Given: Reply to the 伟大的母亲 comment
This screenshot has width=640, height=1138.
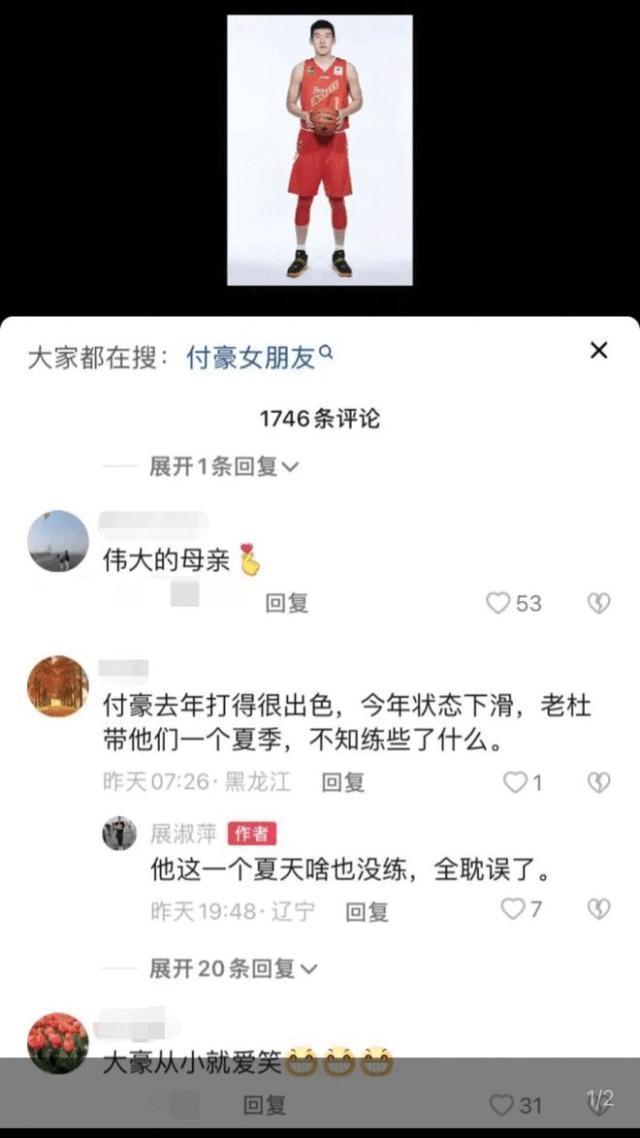Looking at the screenshot, I should coord(287,603).
